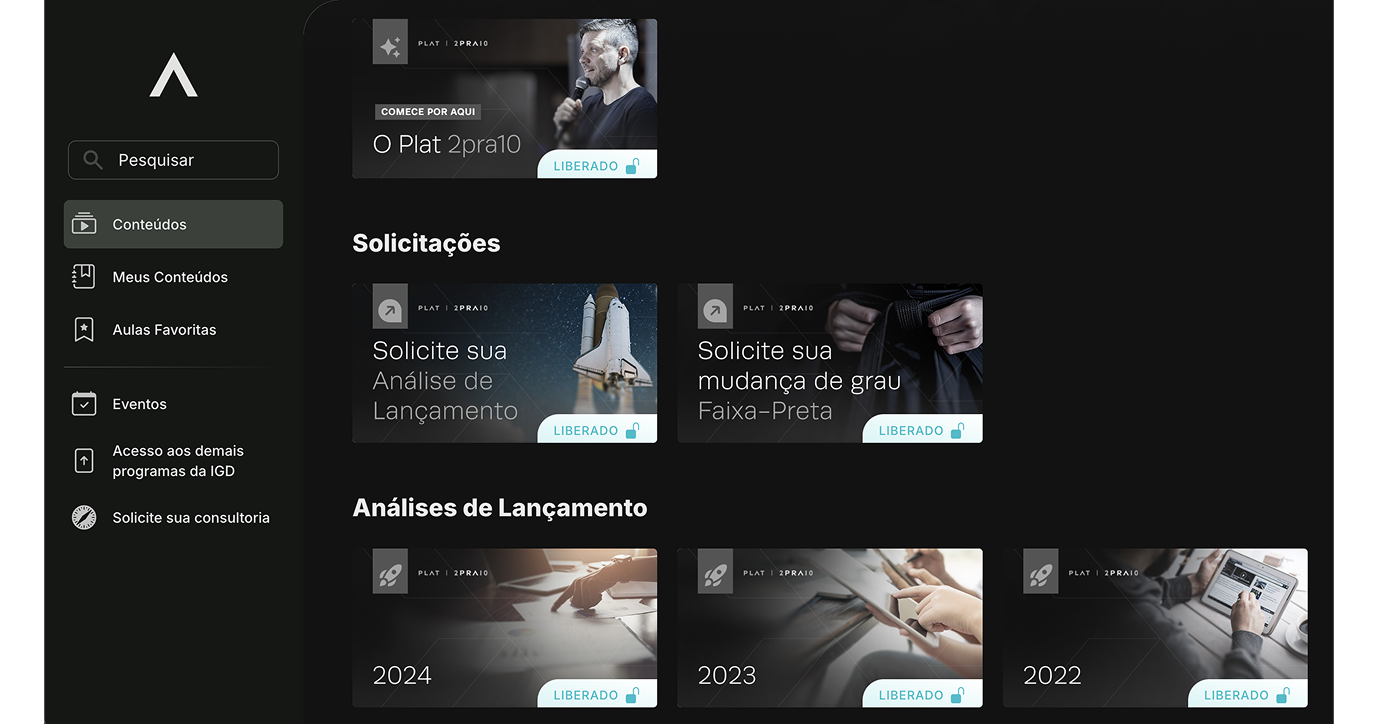Open Solicite sua Análise de Lançamento card
This screenshot has width=1378, height=724.
(x=504, y=363)
